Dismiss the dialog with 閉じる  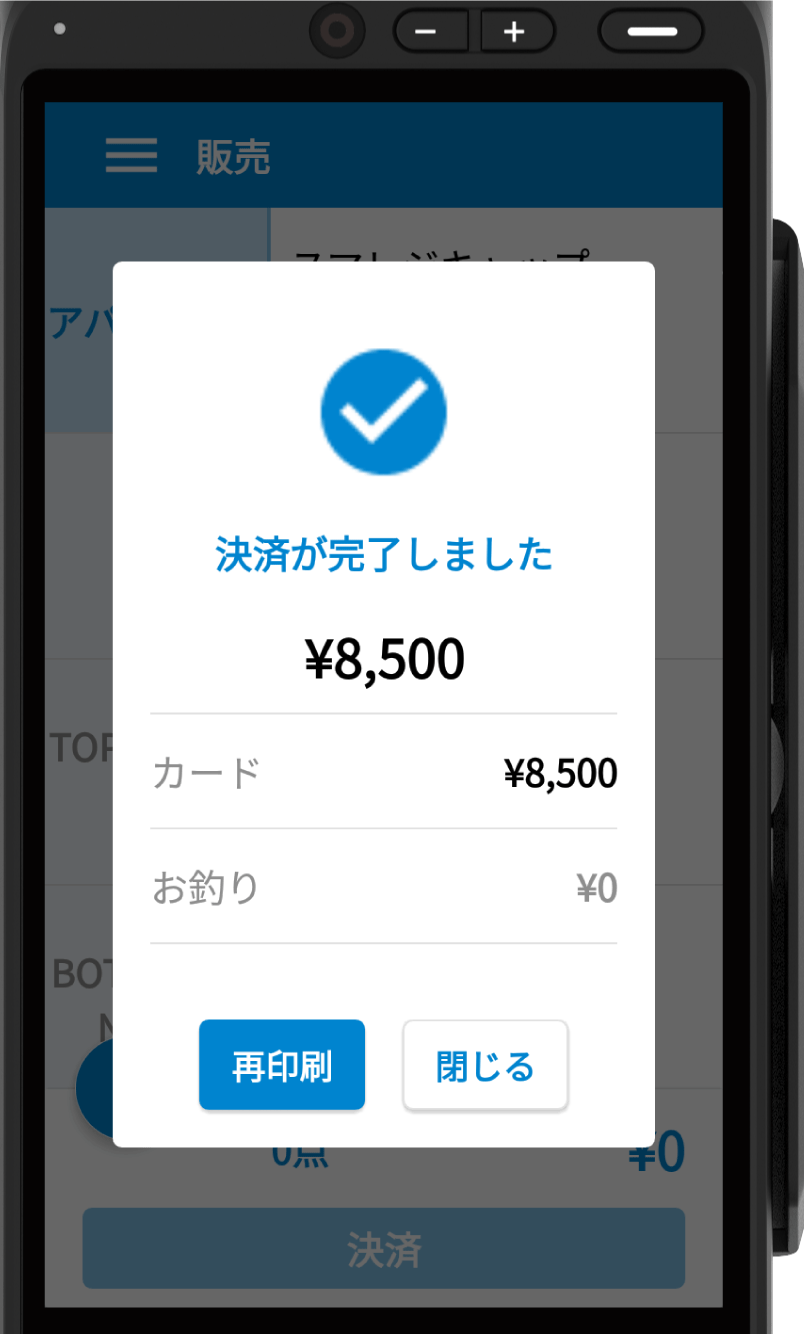click(485, 1065)
